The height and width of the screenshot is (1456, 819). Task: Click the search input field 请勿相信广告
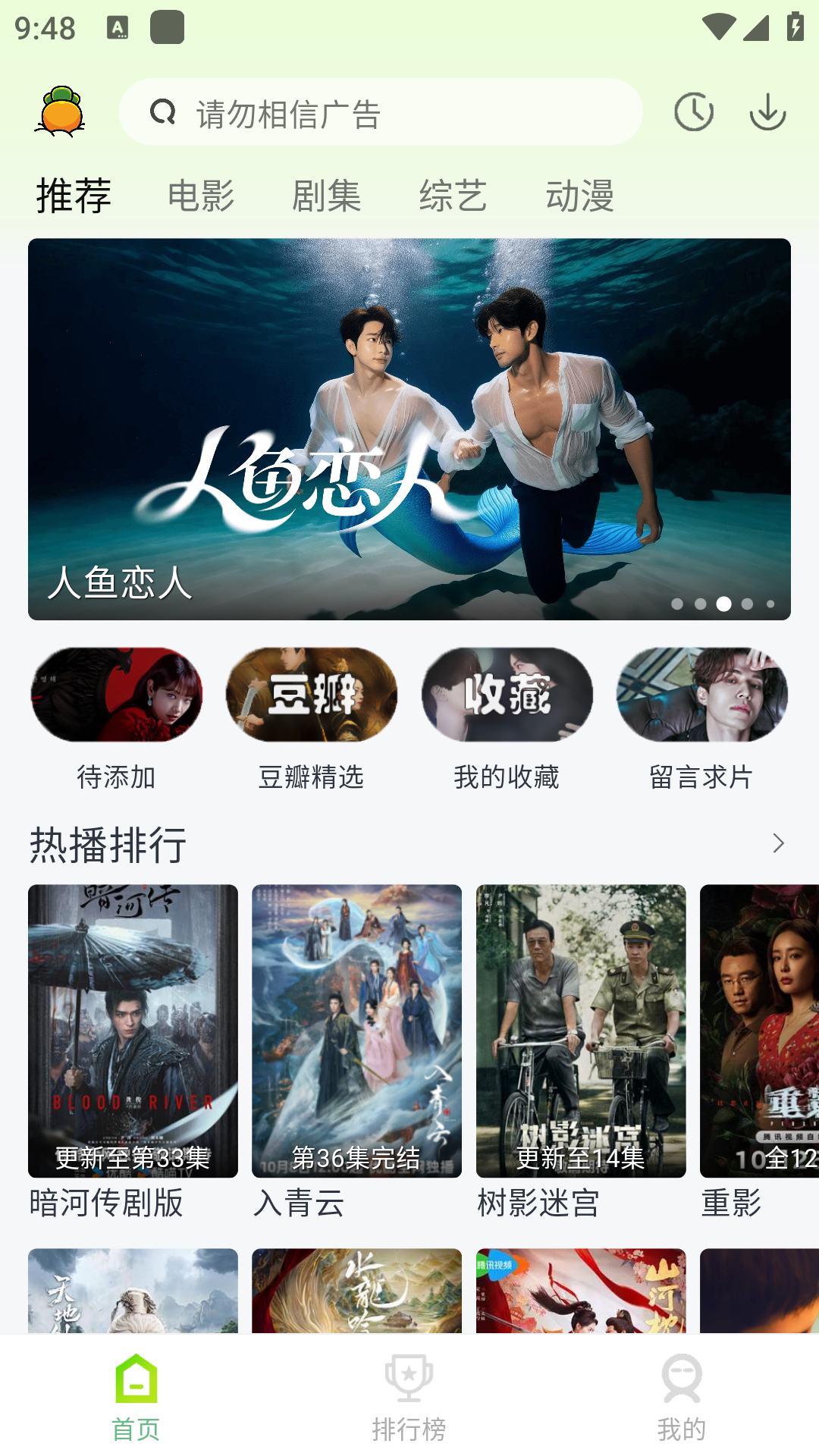pyautogui.click(x=379, y=112)
